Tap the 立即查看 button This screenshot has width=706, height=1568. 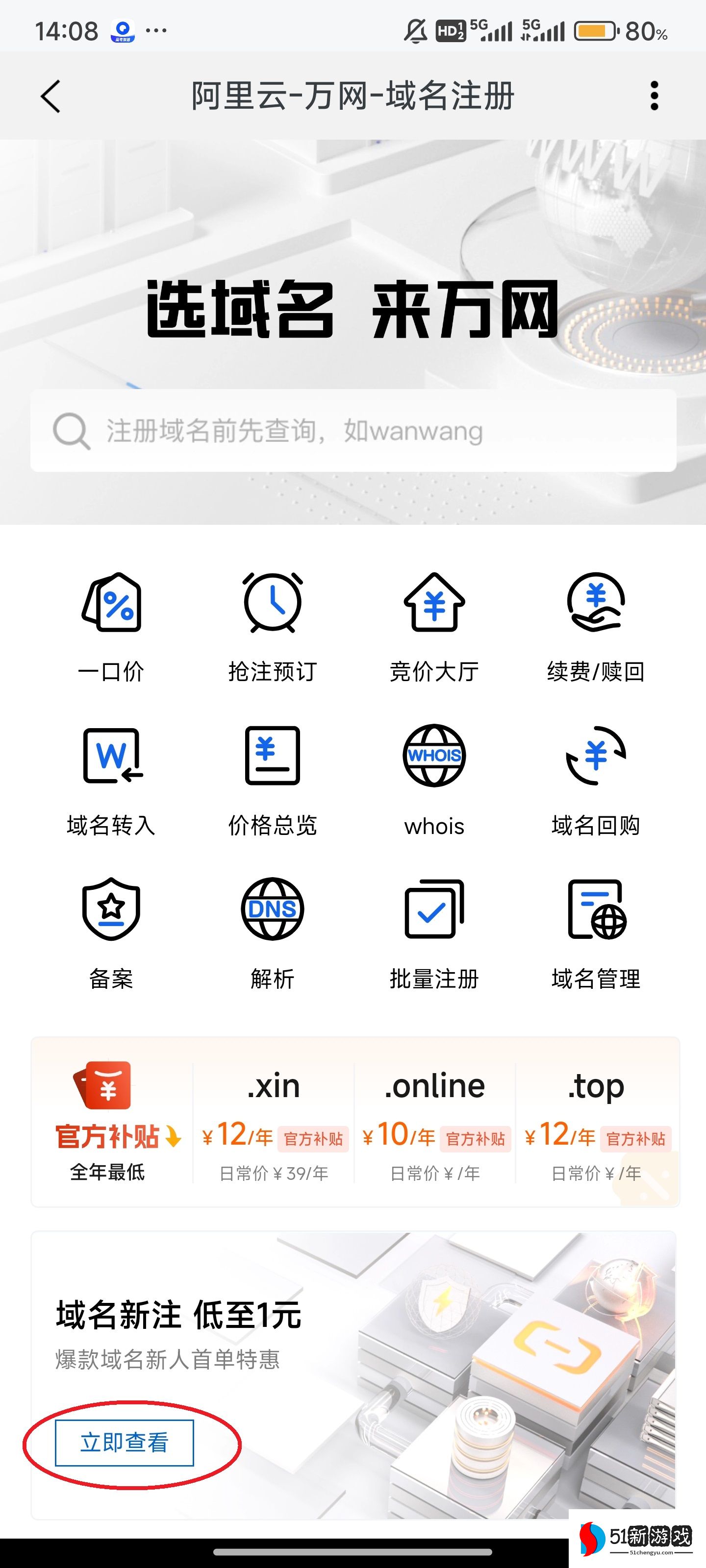pyautogui.click(x=124, y=1443)
